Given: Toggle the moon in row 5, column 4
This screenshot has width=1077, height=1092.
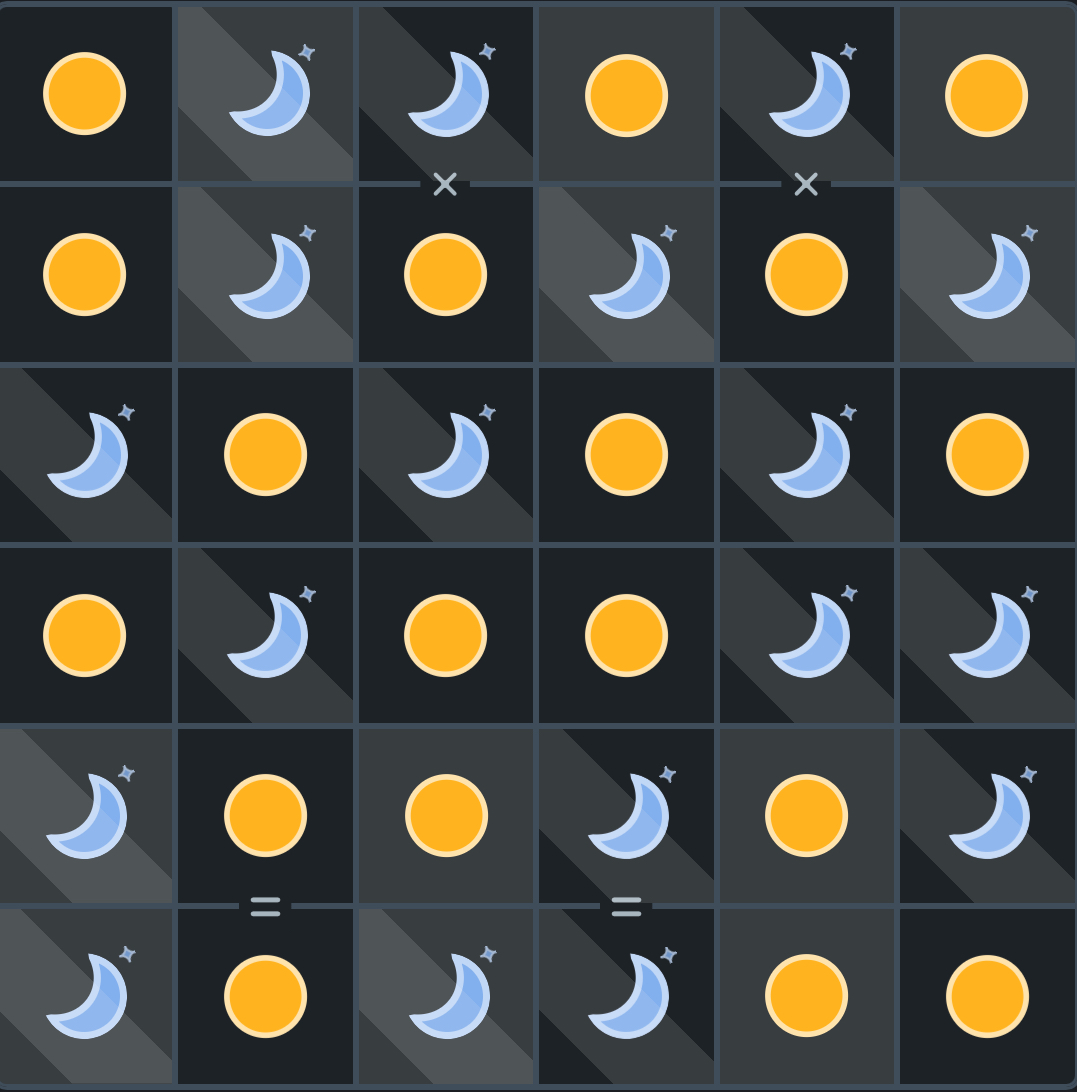Looking at the screenshot, I should pyautogui.click(x=627, y=816).
